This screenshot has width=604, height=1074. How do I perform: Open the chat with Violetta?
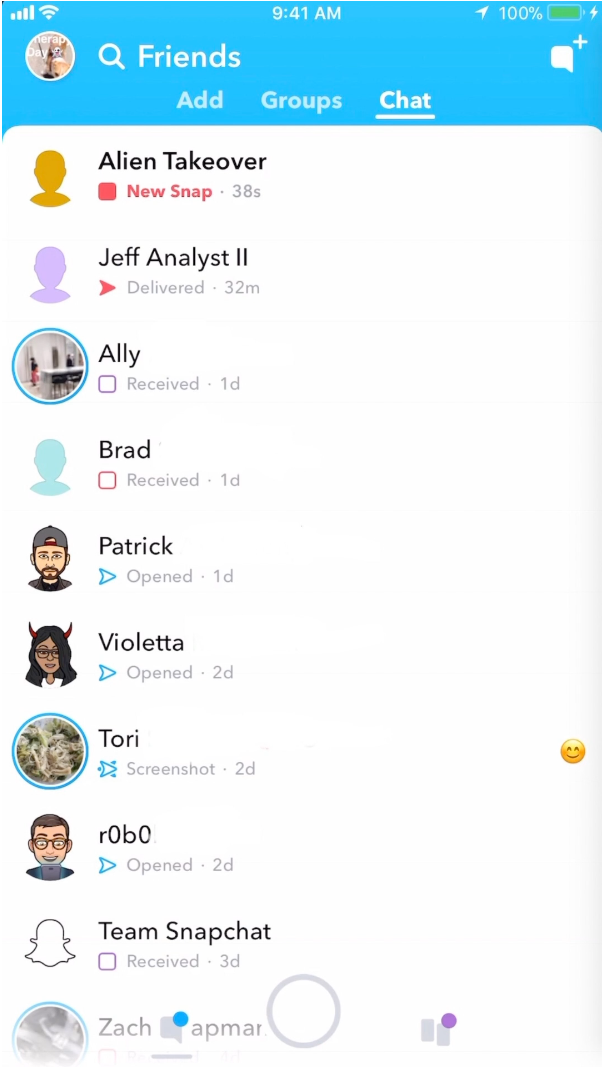tap(302, 658)
